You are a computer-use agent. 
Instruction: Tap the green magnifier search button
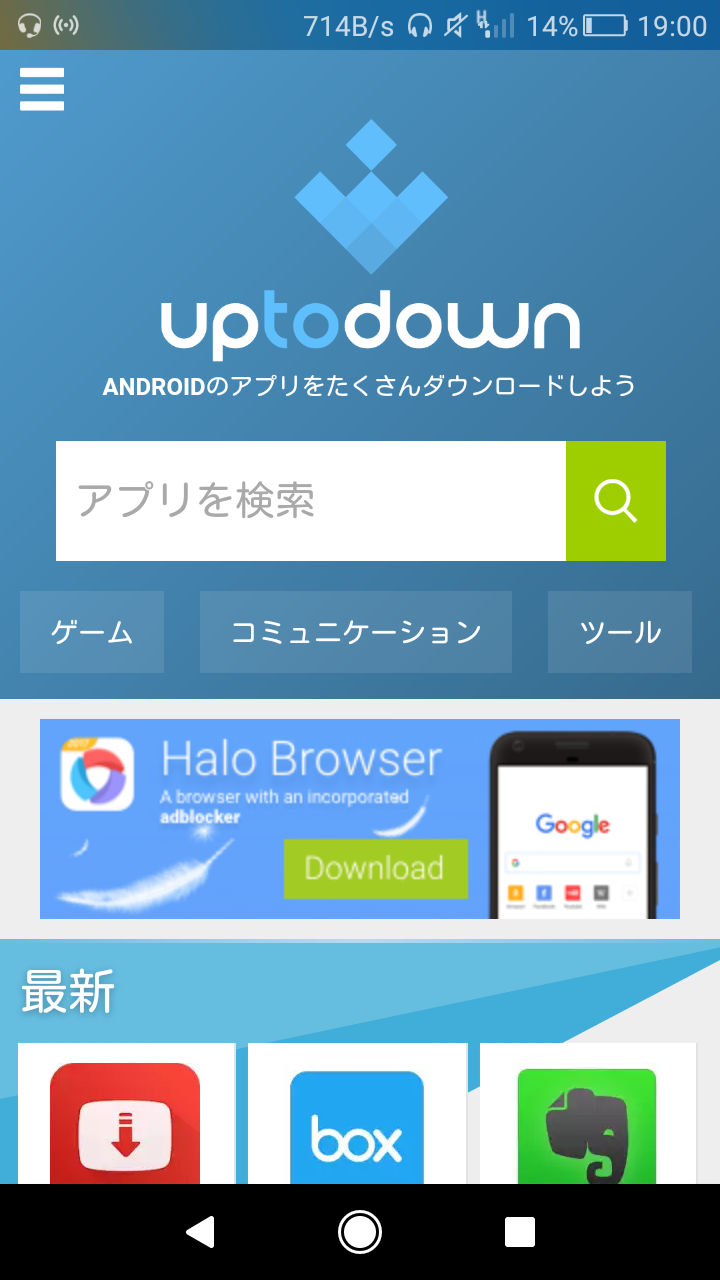pyautogui.click(x=615, y=501)
